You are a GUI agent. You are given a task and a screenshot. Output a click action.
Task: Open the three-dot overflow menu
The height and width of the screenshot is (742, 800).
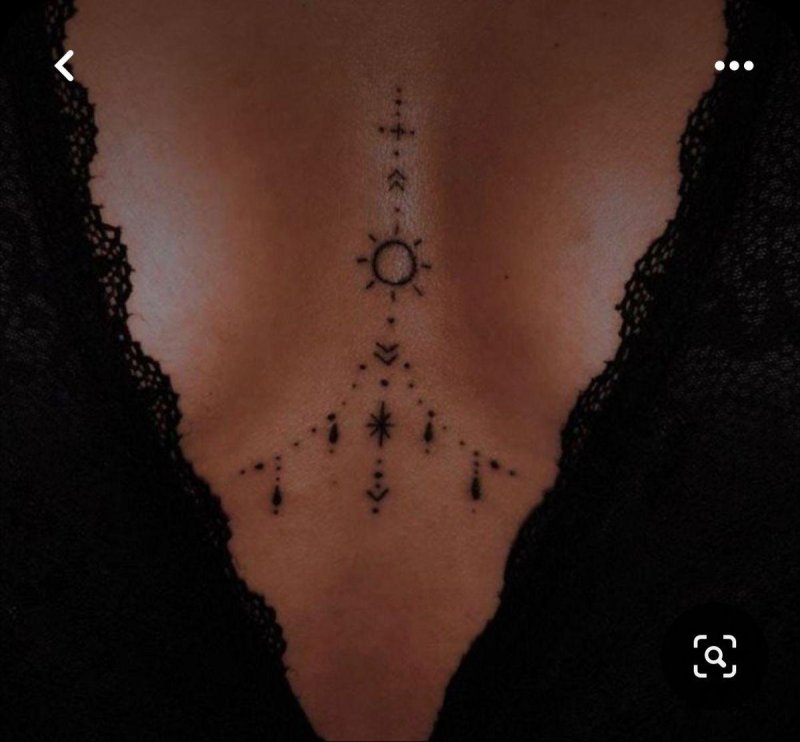pyautogui.click(x=734, y=67)
